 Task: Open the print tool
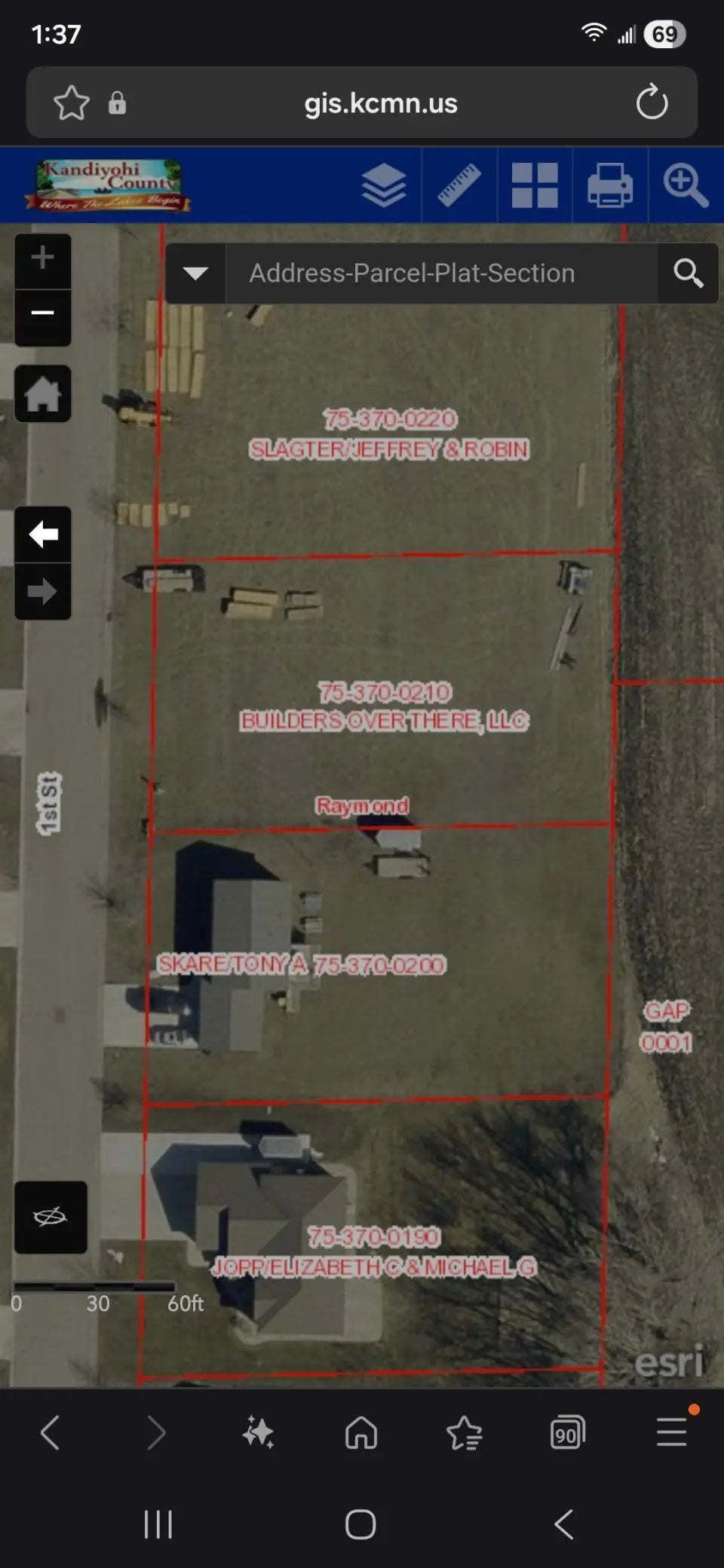click(610, 185)
